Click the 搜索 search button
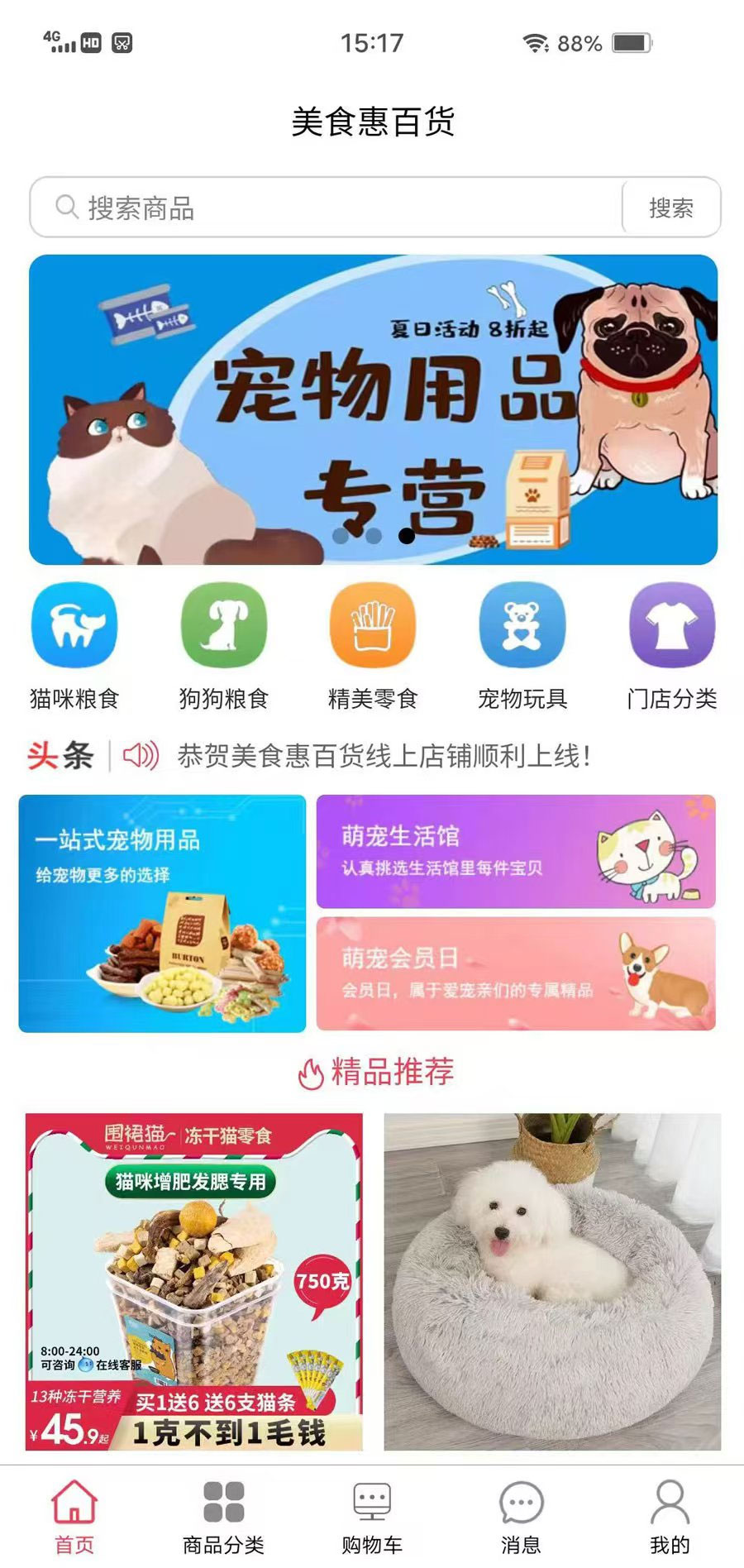 pyautogui.click(x=671, y=208)
